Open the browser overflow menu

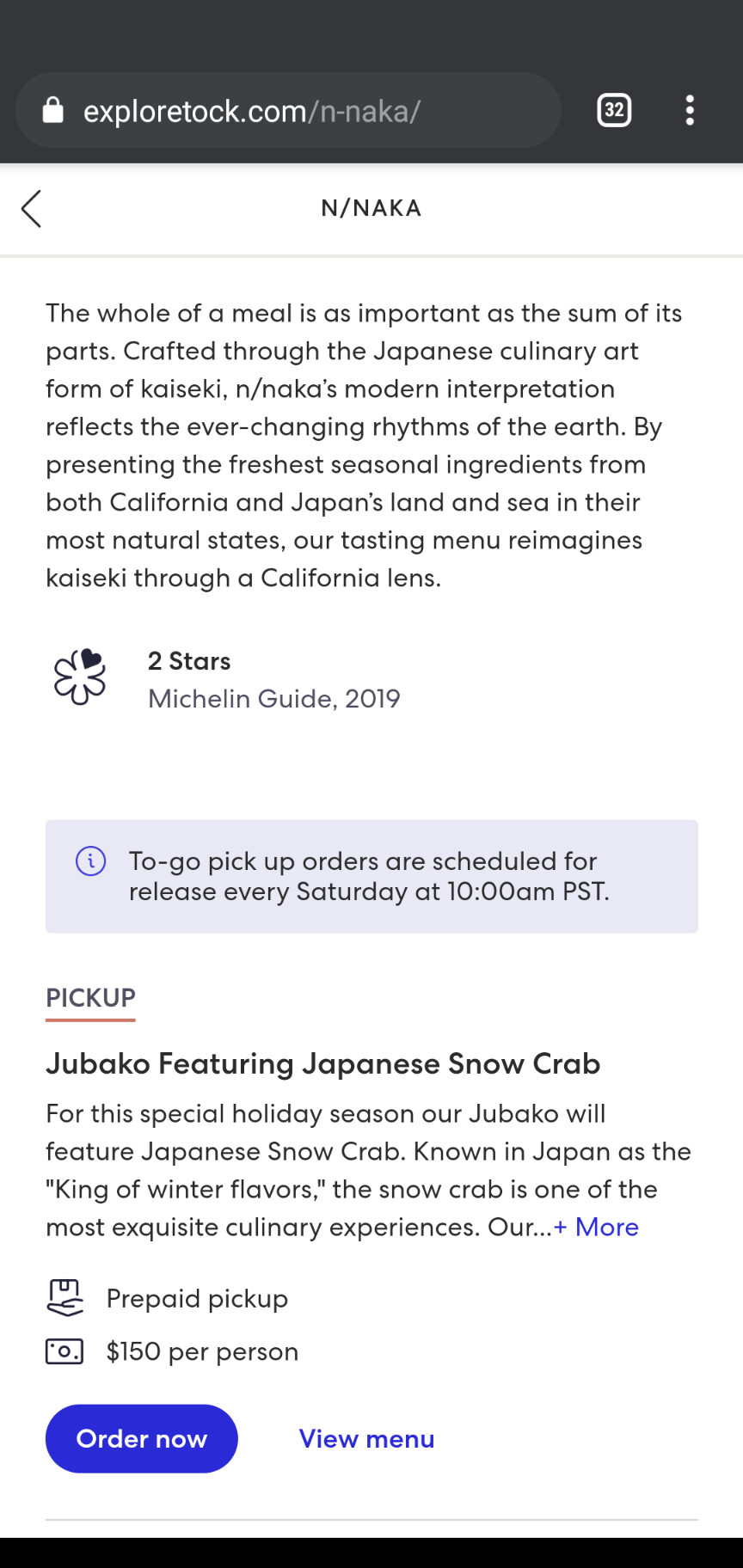tap(690, 110)
